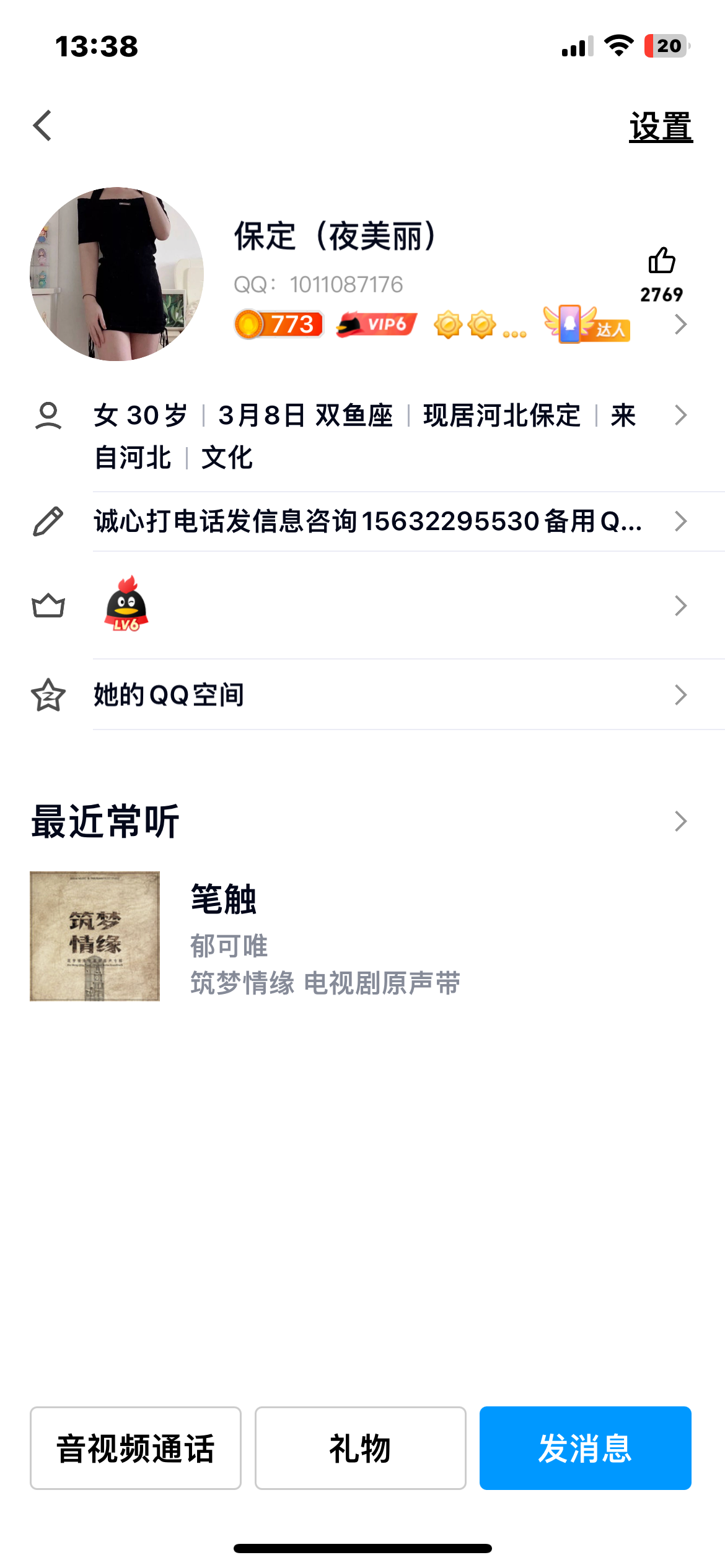Click one of the gold medal badges

[x=447, y=324]
